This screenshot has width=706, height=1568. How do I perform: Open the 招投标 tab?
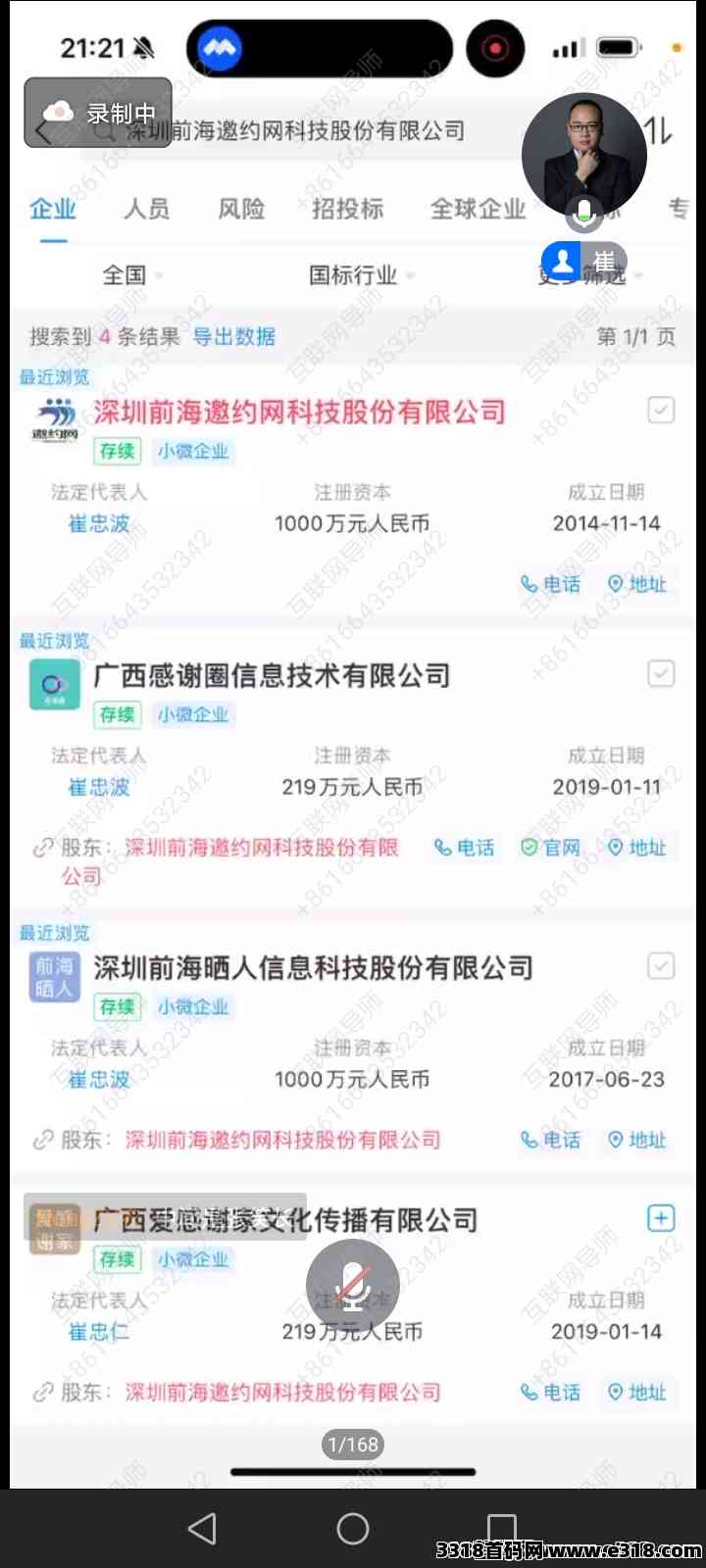[x=347, y=209]
